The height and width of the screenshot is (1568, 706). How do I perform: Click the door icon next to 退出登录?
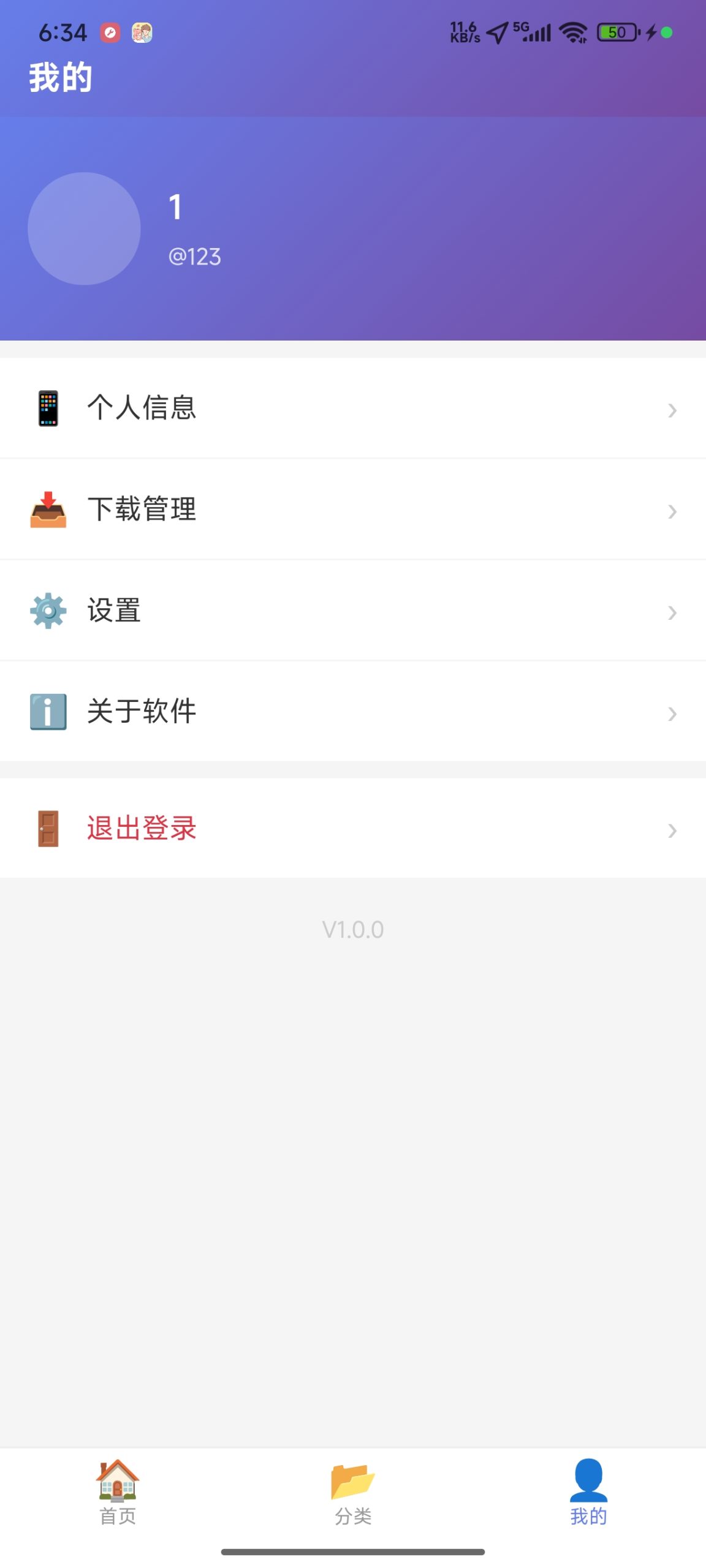pos(47,828)
